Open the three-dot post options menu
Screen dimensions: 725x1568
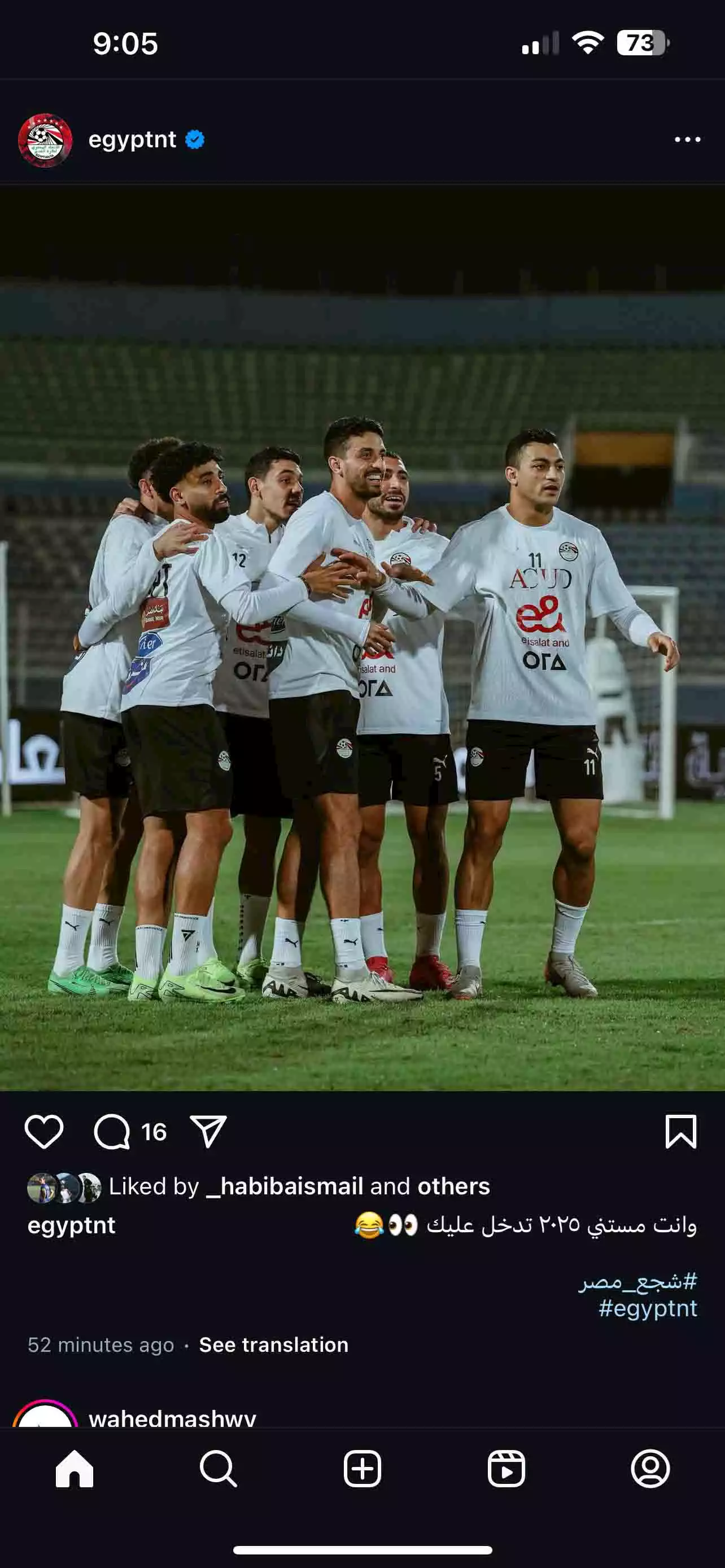click(x=687, y=139)
